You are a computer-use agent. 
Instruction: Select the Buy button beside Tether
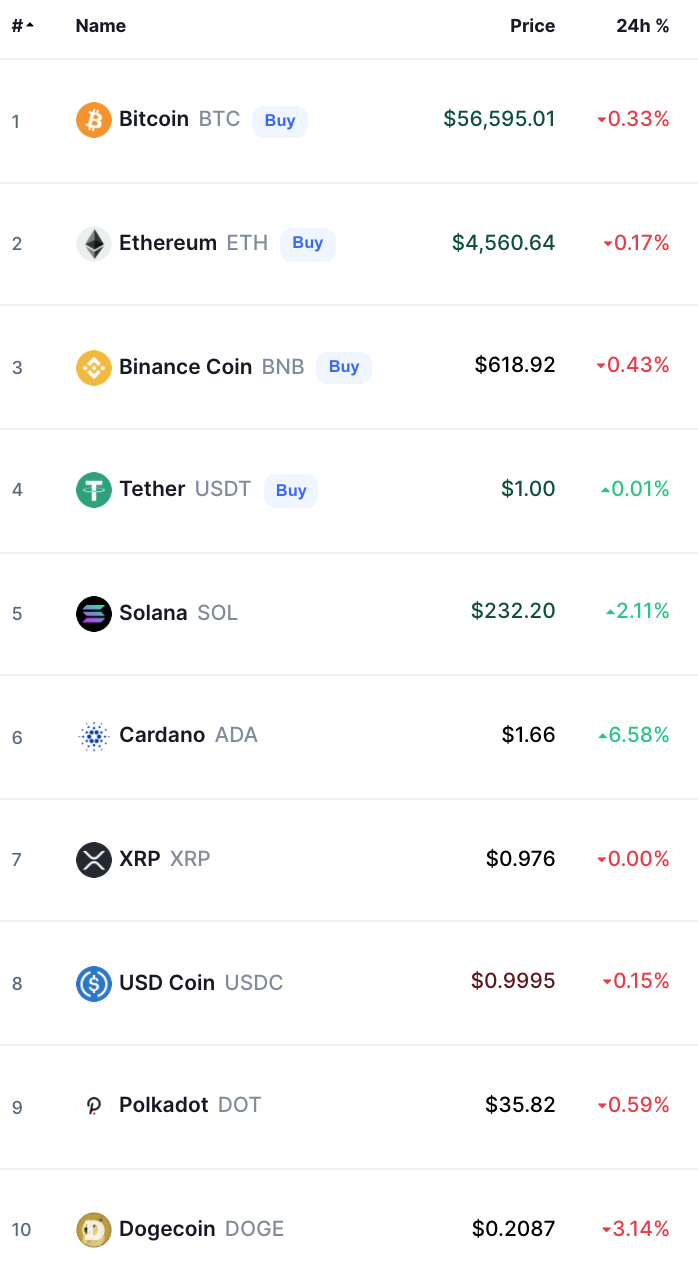coord(291,490)
